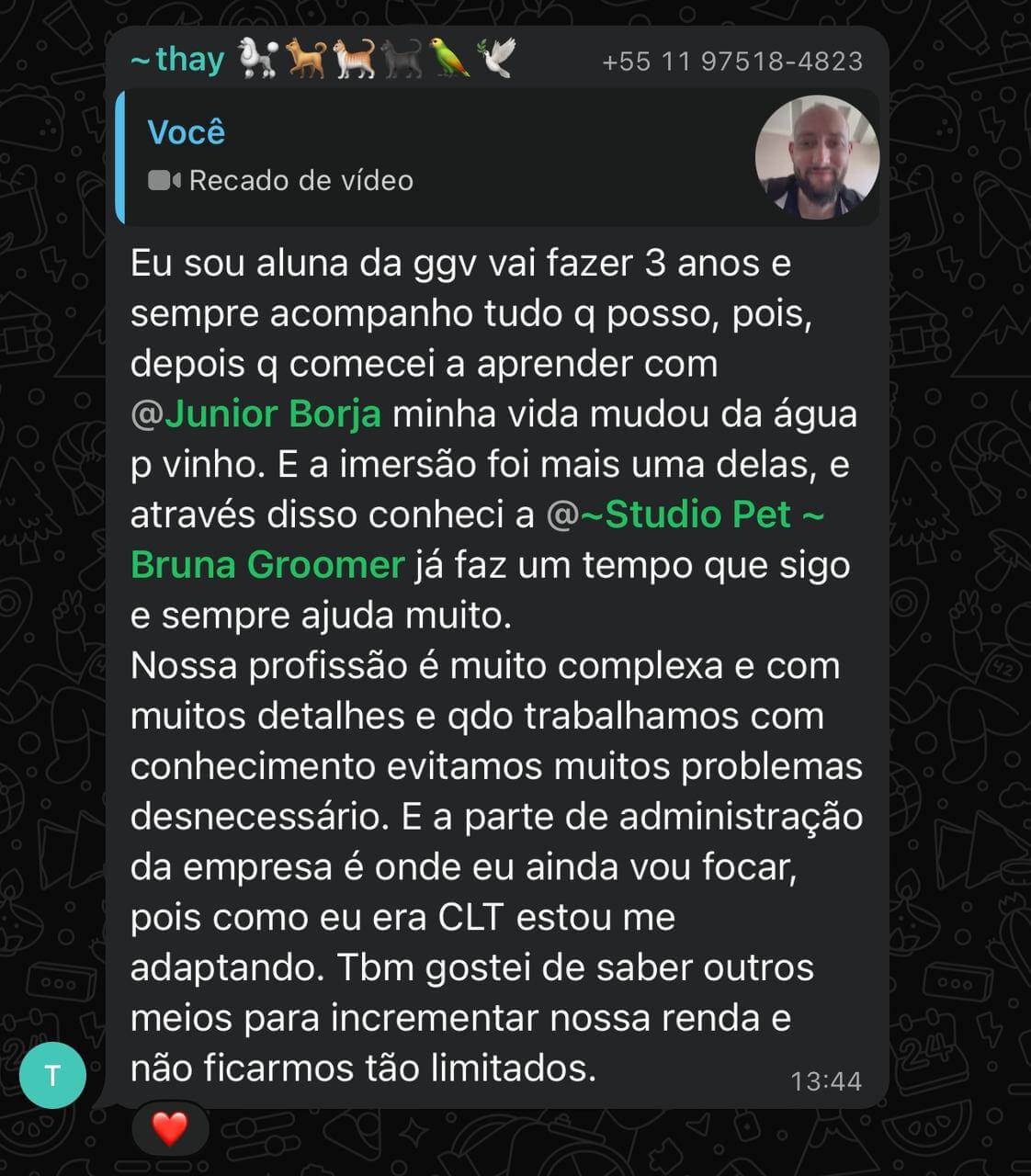View the heart reaction on the message
The width and height of the screenshot is (1031, 1176).
click(x=170, y=1127)
